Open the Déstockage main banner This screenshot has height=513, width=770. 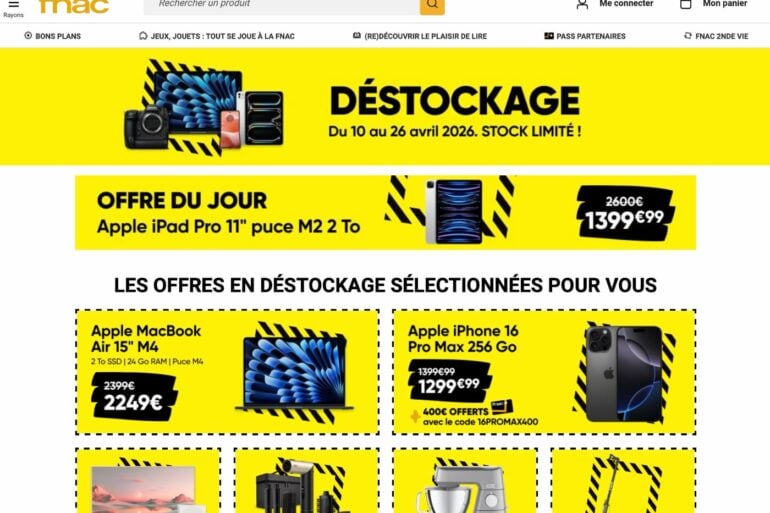pos(385,106)
